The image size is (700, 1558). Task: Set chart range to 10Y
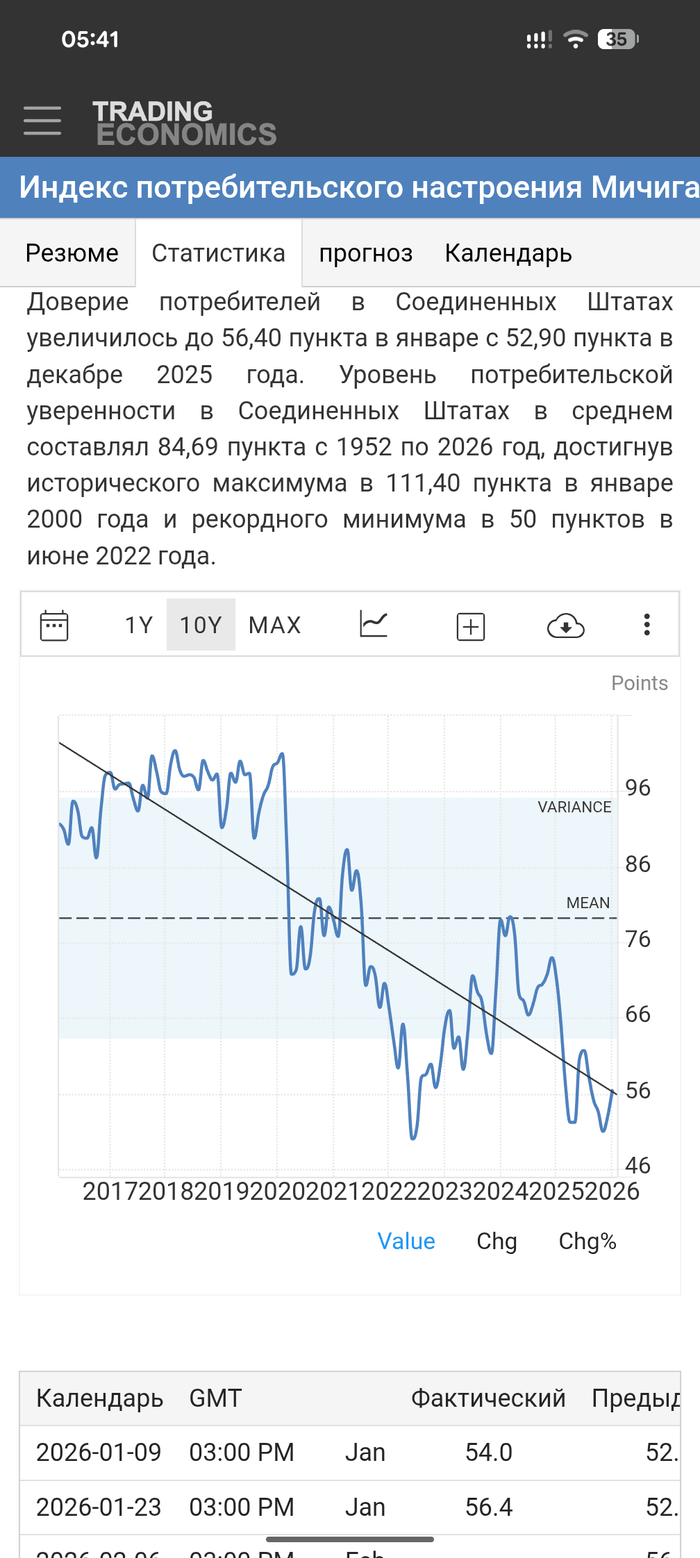[200, 626]
